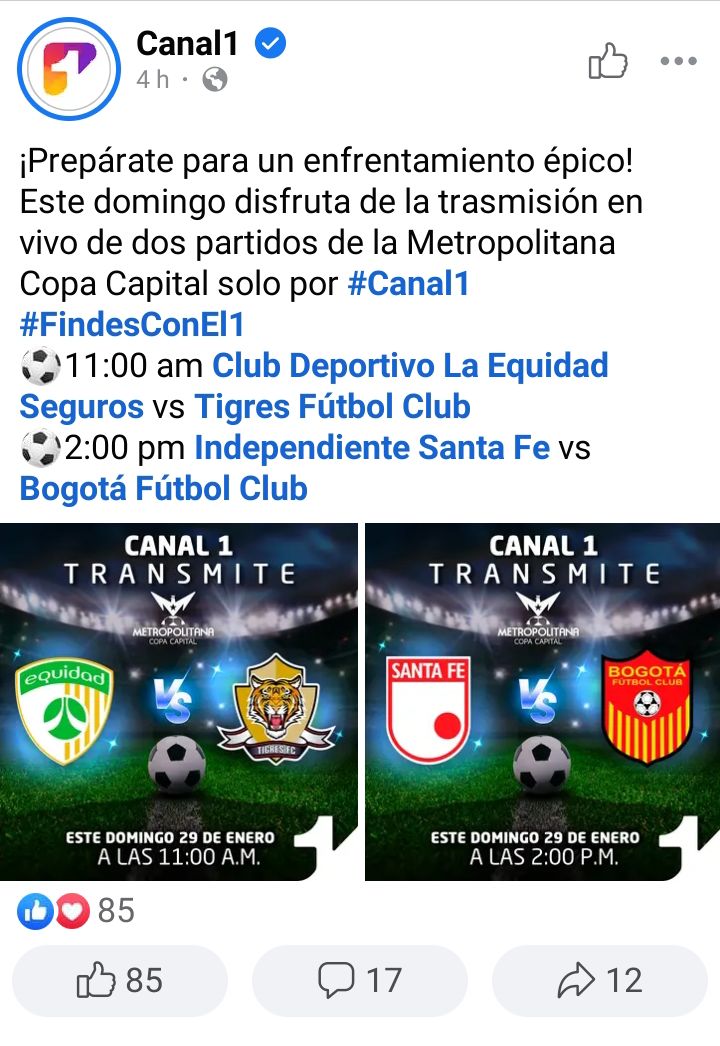Open the #Canal1 hashtag
This screenshot has width=720, height=1046.
(x=408, y=284)
